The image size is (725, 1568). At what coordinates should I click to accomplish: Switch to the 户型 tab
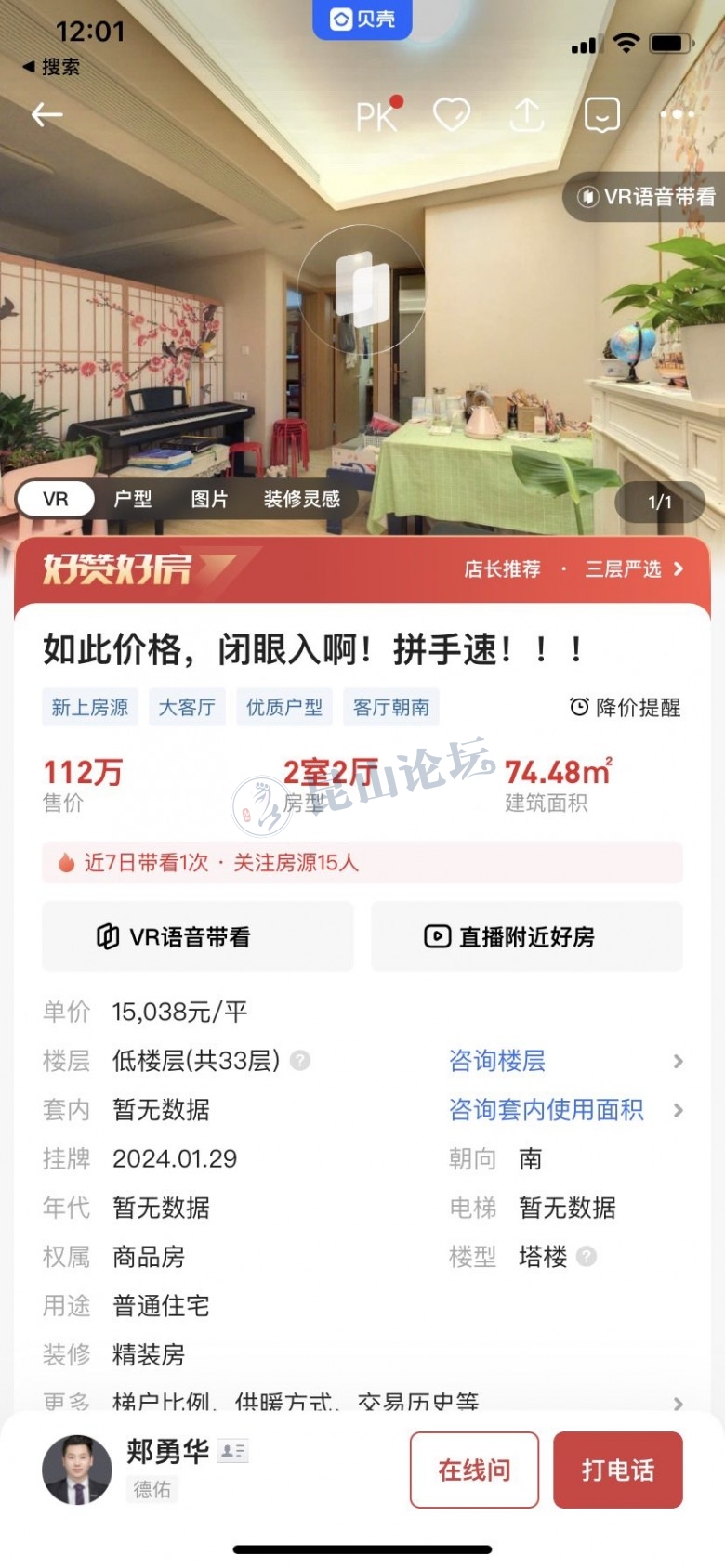click(132, 500)
